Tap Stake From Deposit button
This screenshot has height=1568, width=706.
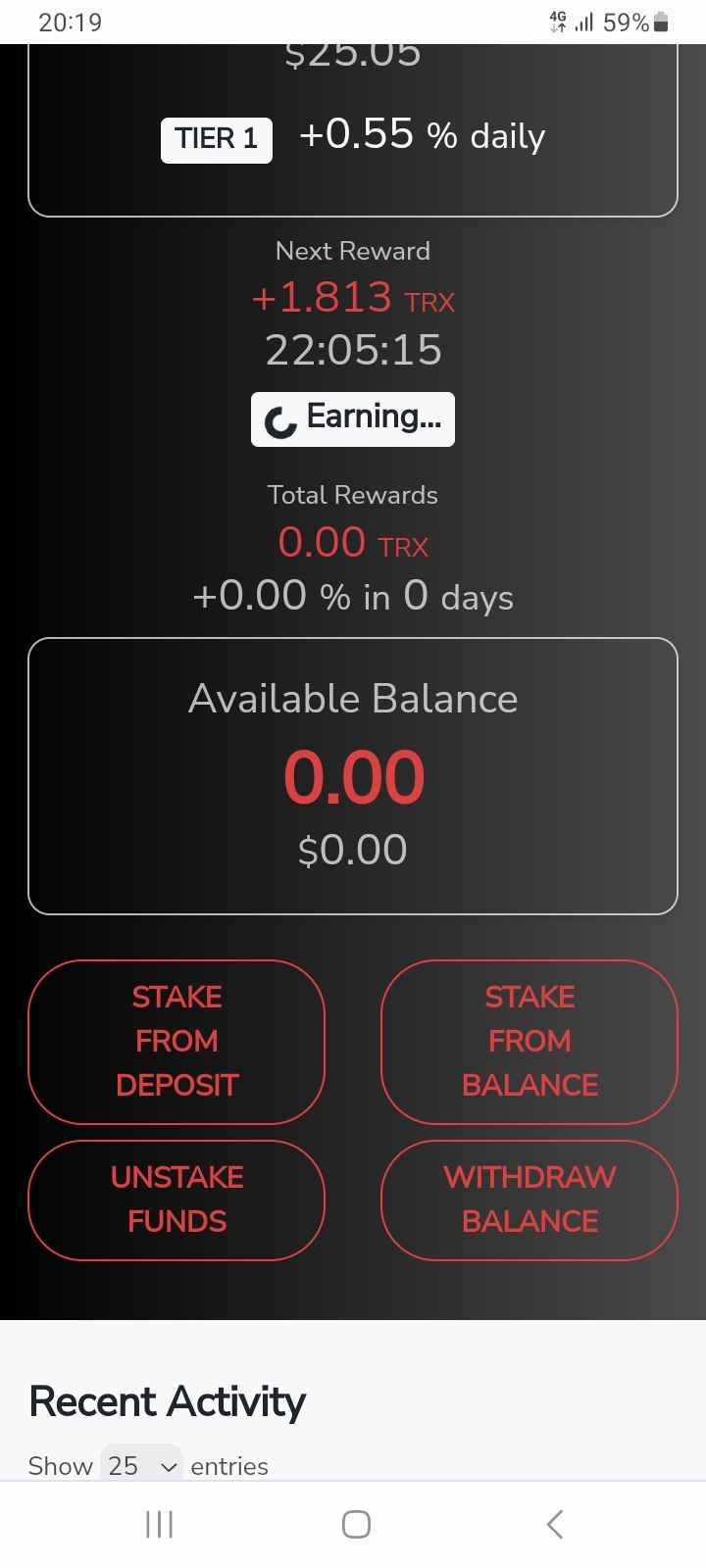pos(176,1042)
